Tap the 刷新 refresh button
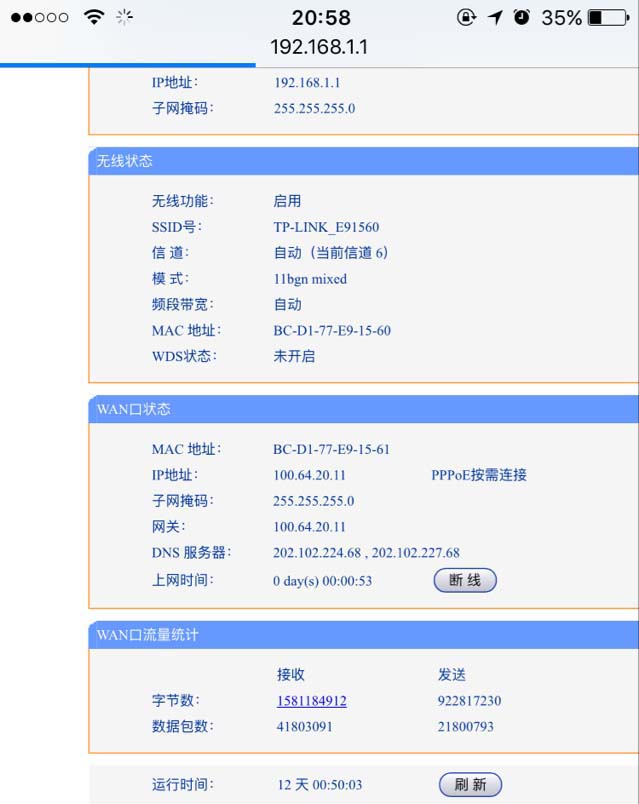The height and width of the screenshot is (804, 639). click(x=470, y=785)
